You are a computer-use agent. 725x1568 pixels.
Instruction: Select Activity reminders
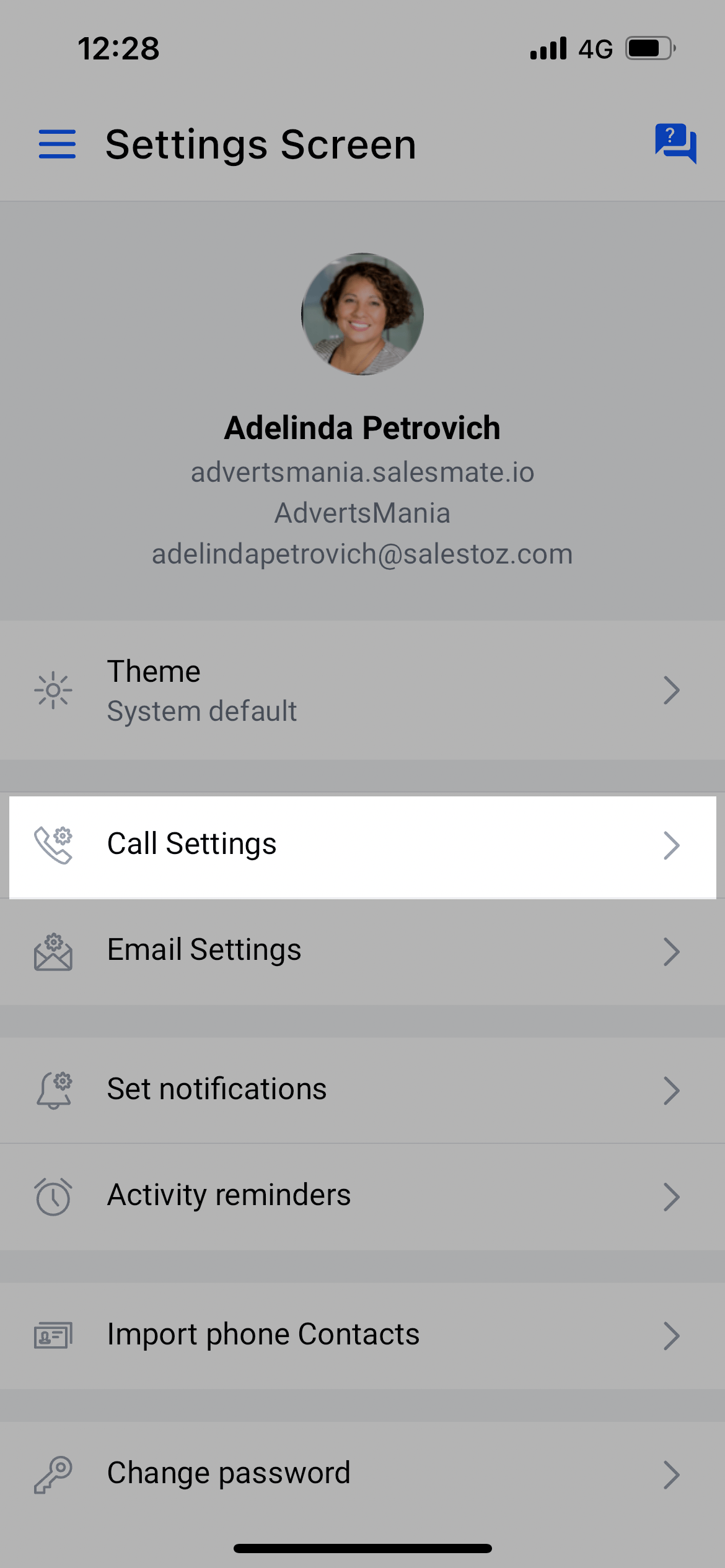362,1196
